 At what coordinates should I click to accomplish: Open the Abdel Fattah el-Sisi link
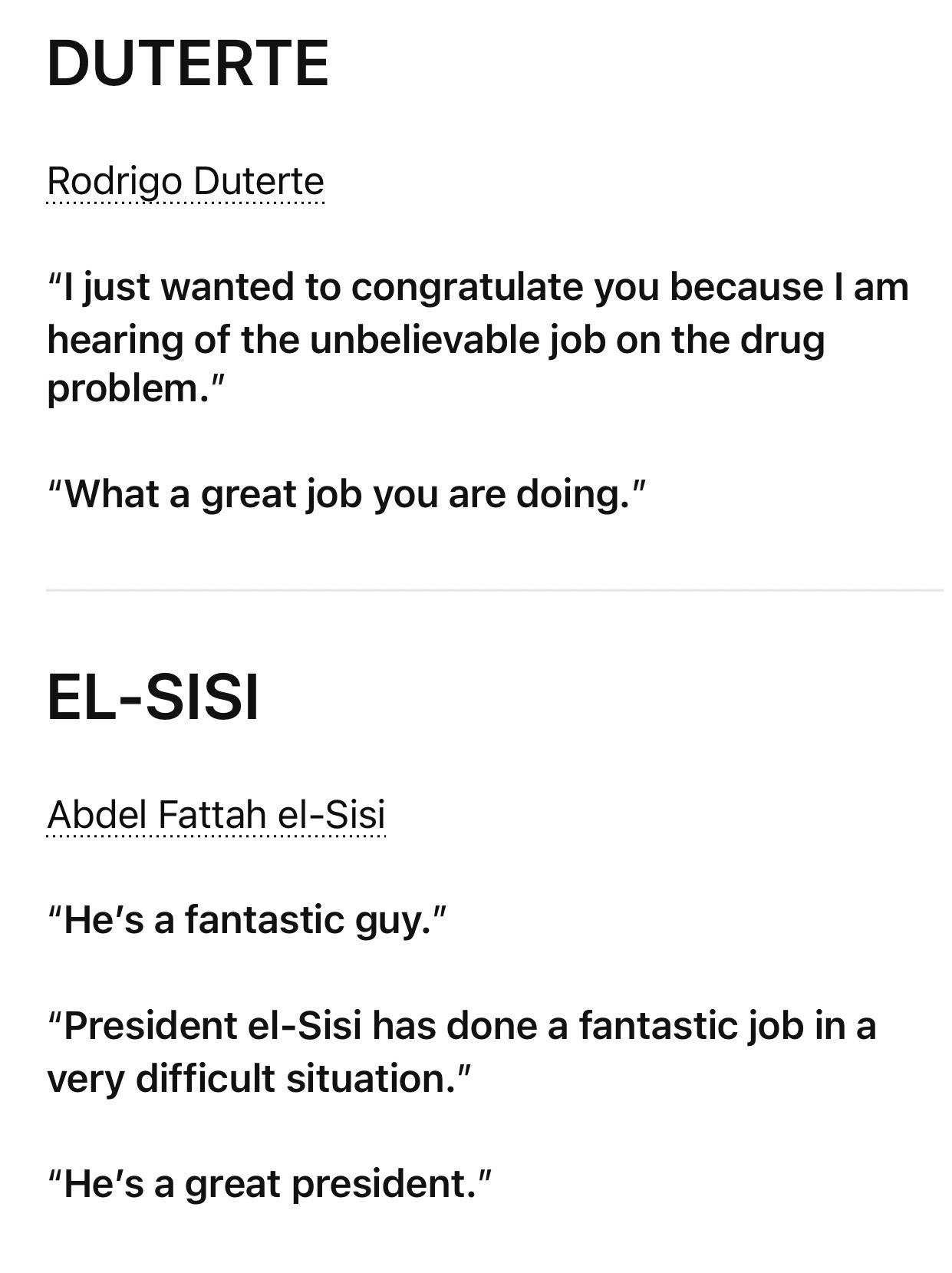tap(216, 814)
